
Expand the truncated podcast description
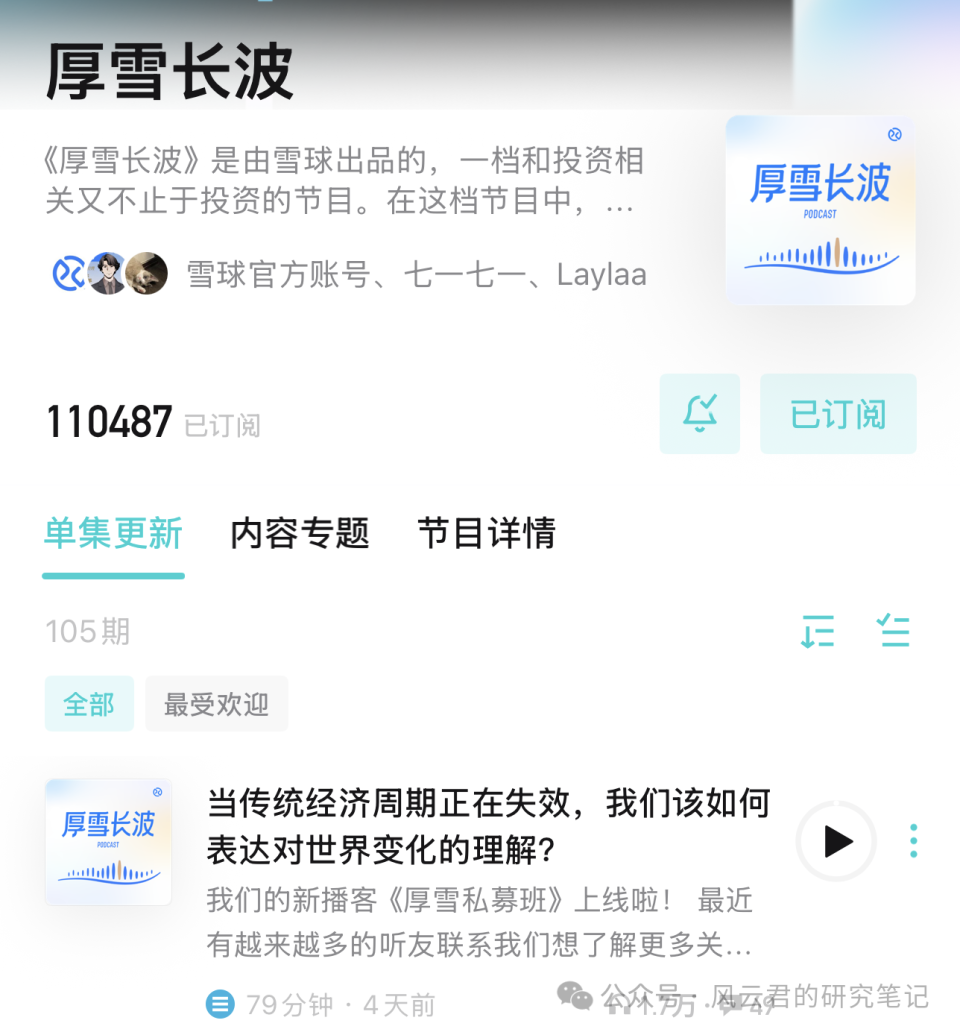620,202
